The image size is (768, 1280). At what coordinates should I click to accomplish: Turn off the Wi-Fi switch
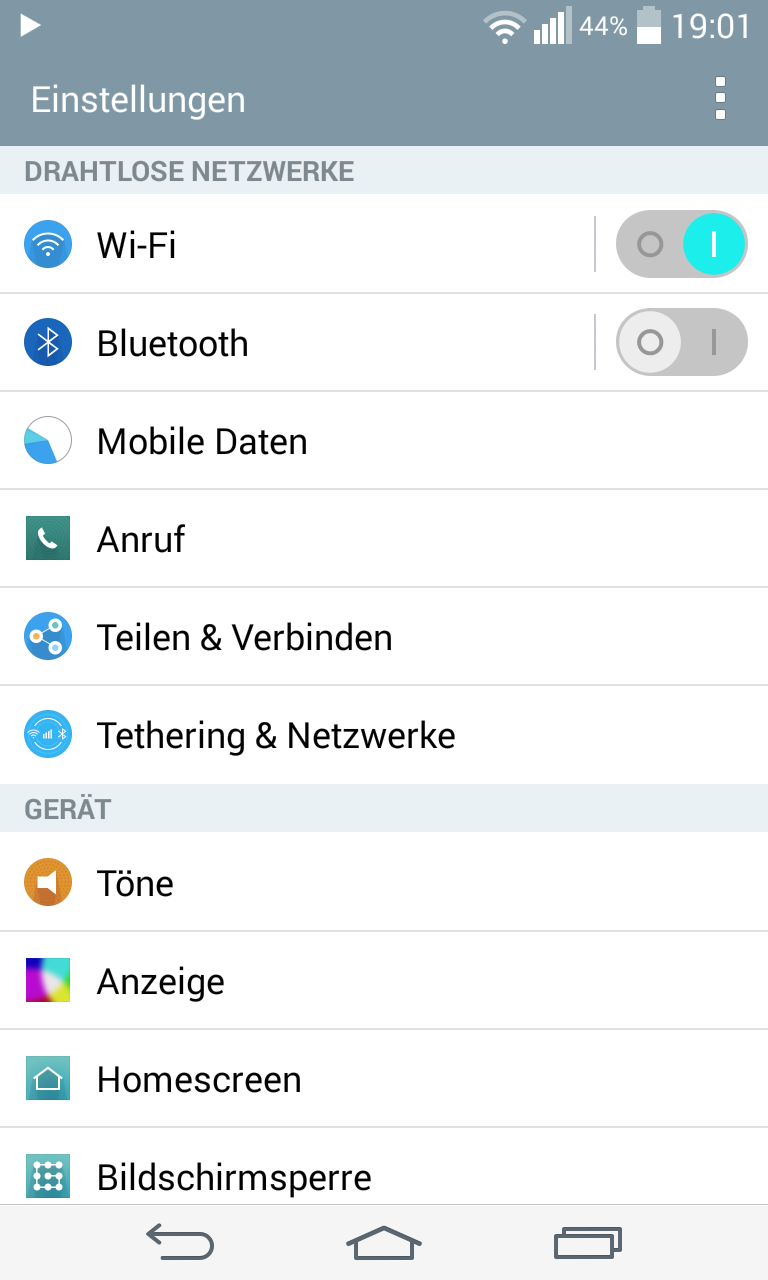(x=681, y=244)
